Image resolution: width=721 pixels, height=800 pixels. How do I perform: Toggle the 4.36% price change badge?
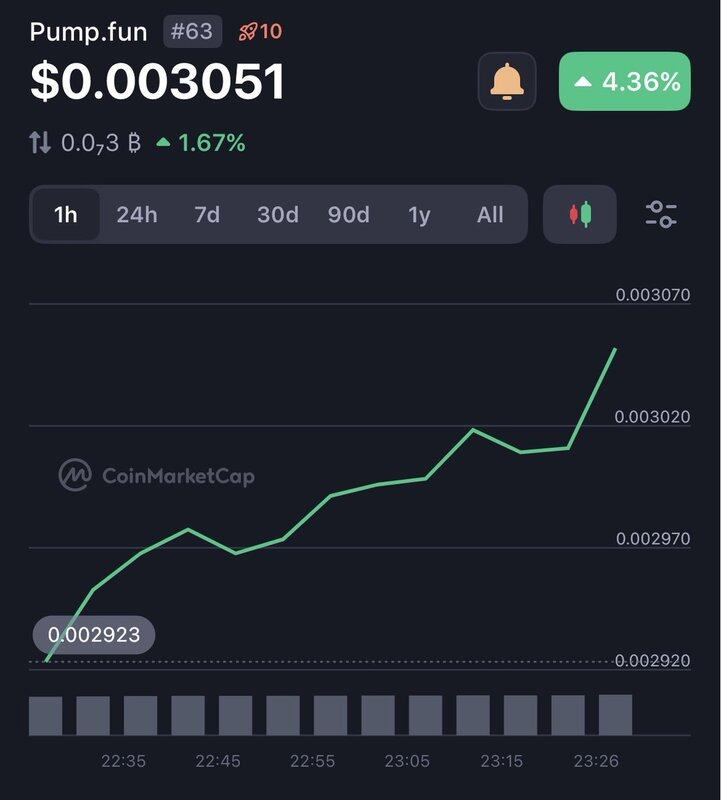coord(625,82)
